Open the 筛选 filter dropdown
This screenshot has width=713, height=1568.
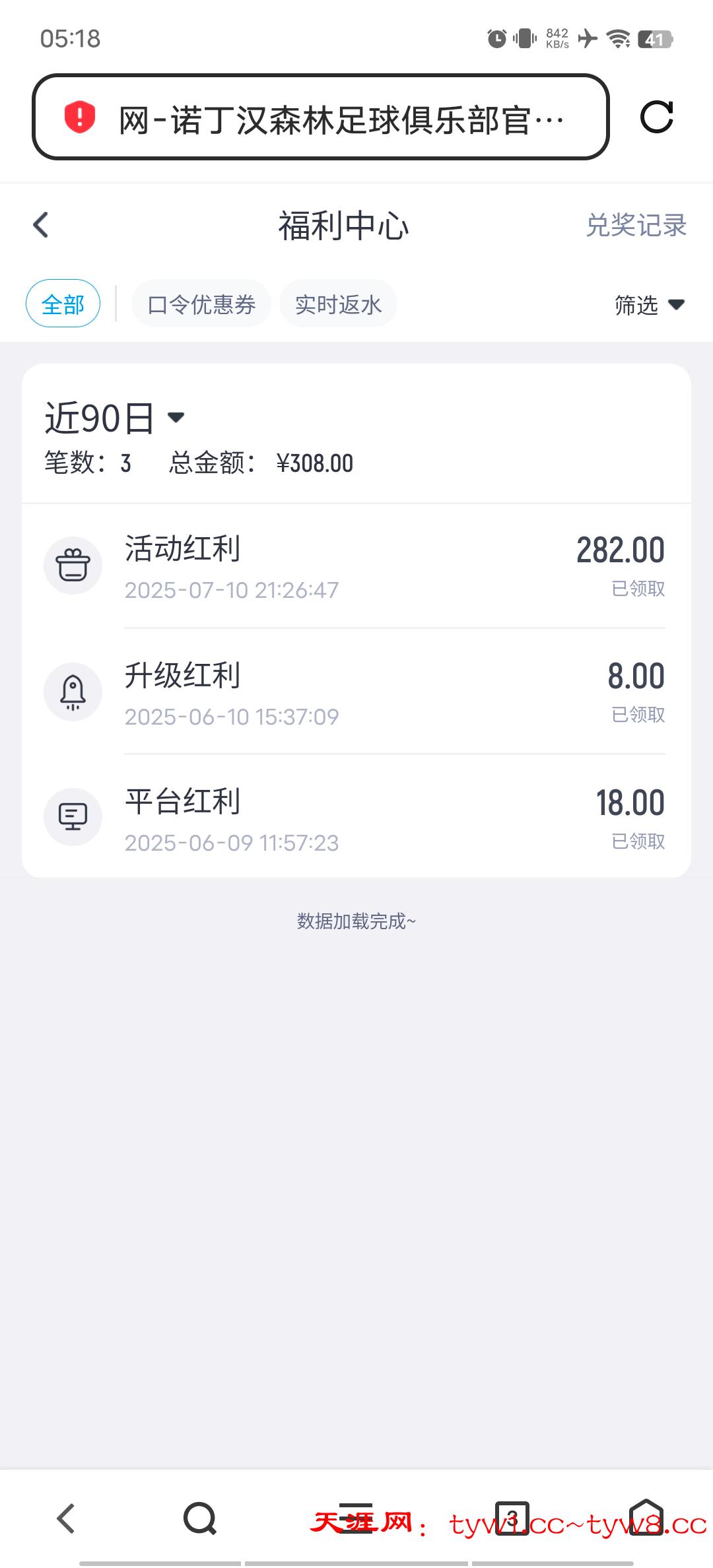click(649, 305)
